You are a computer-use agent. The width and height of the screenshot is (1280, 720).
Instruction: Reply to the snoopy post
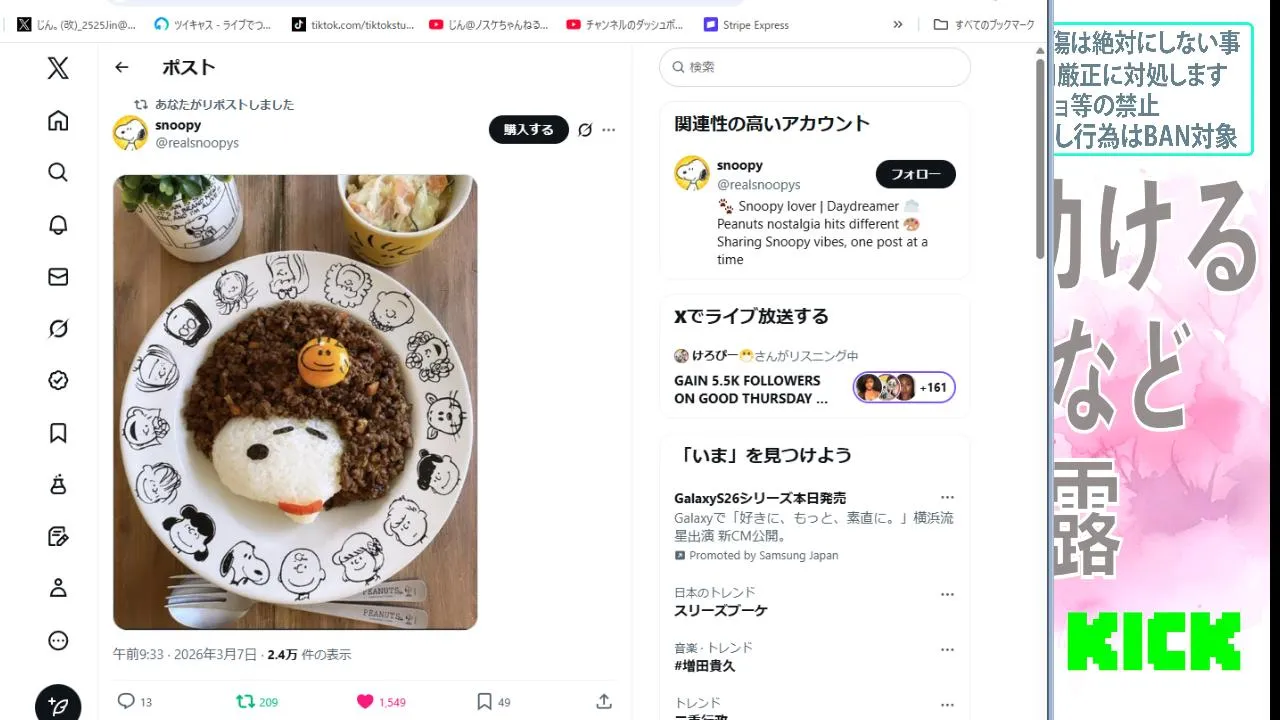point(126,702)
